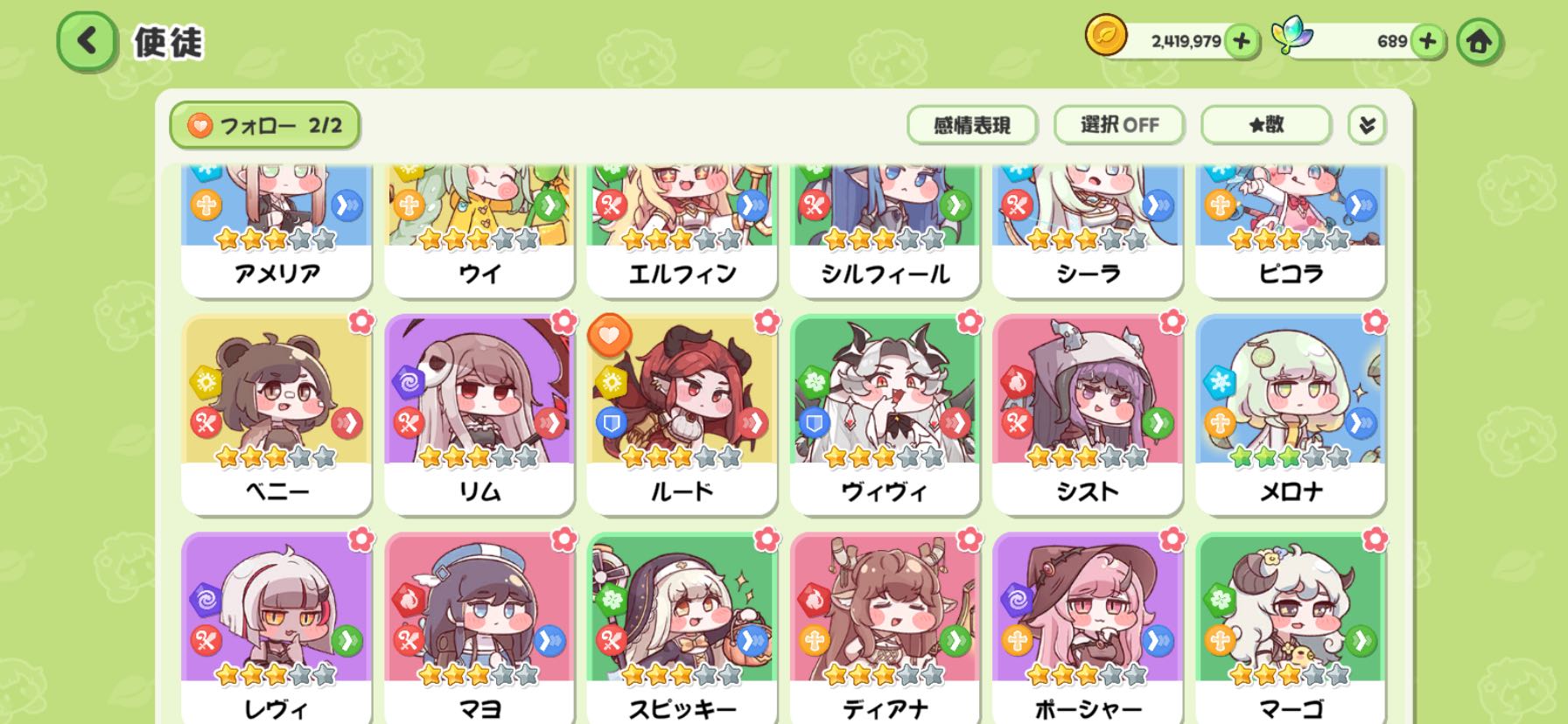Go back using the green arrow

[87, 41]
